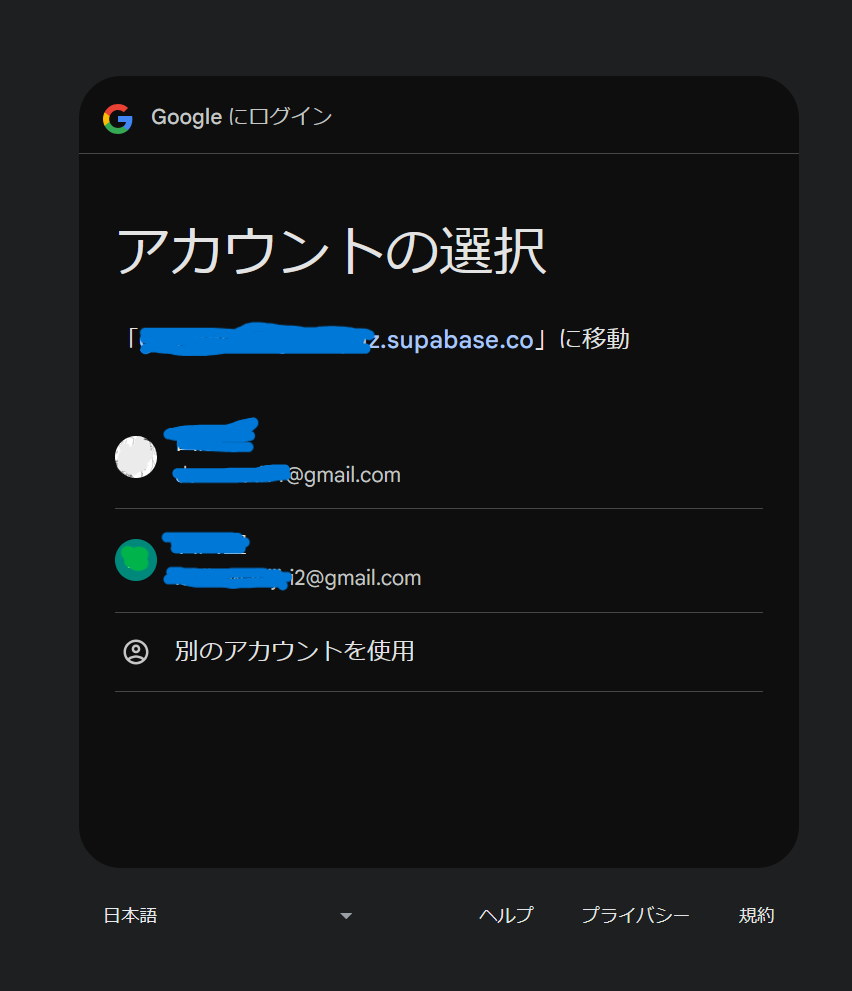Open the ヘルプ link
Viewport: 852px width, 991px height.
(x=506, y=915)
